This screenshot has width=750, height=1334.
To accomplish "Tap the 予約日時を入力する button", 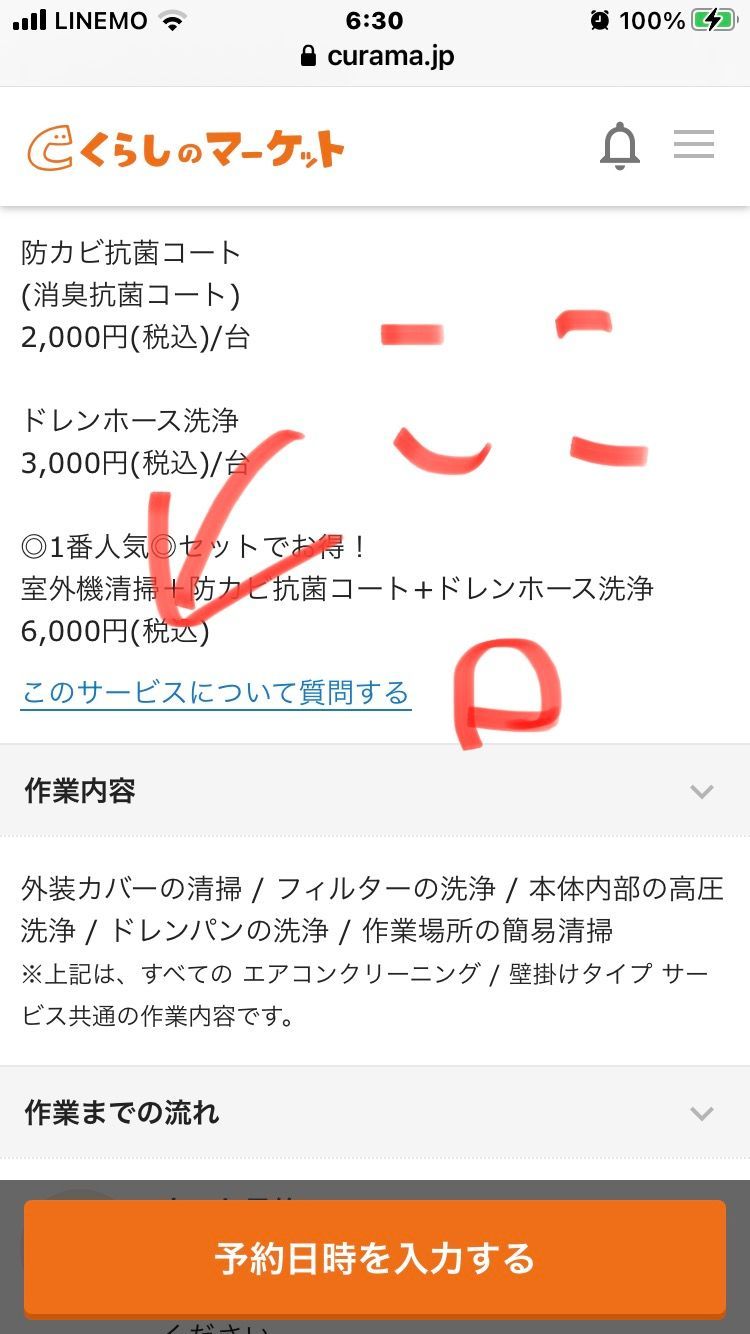I will 375,1258.
